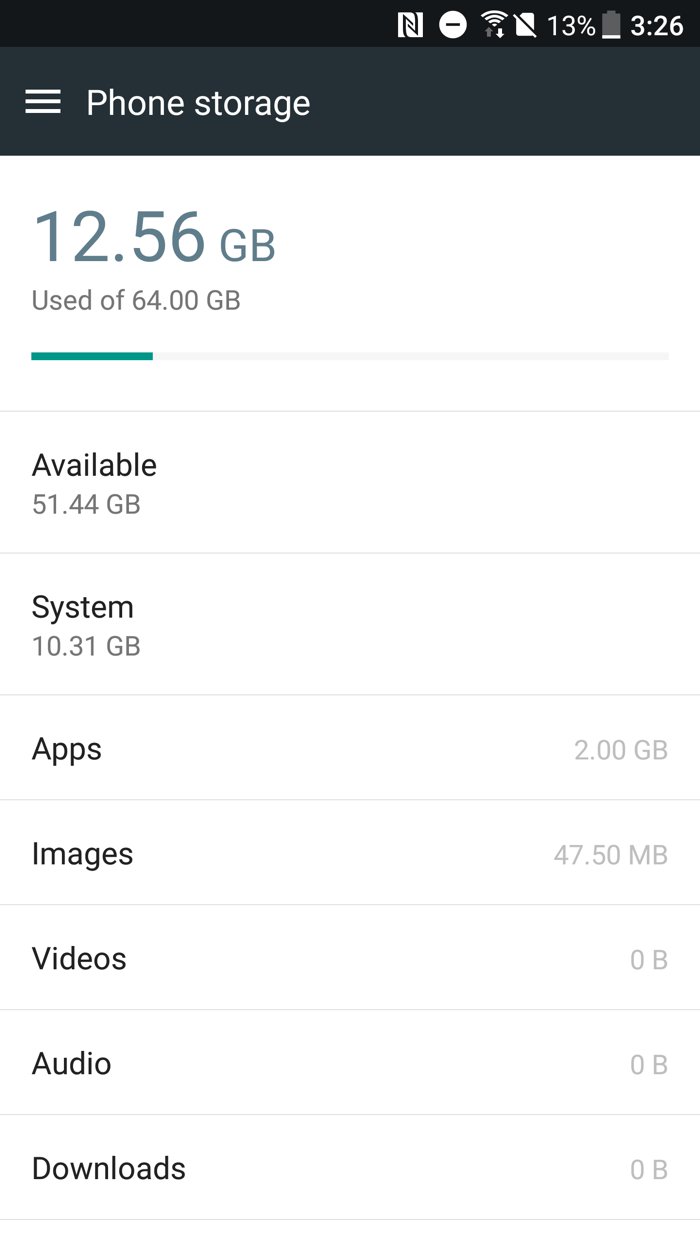Open the navigation drawer menu
The width and height of the screenshot is (700, 1244).
pyautogui.click(x=43, y=102)
